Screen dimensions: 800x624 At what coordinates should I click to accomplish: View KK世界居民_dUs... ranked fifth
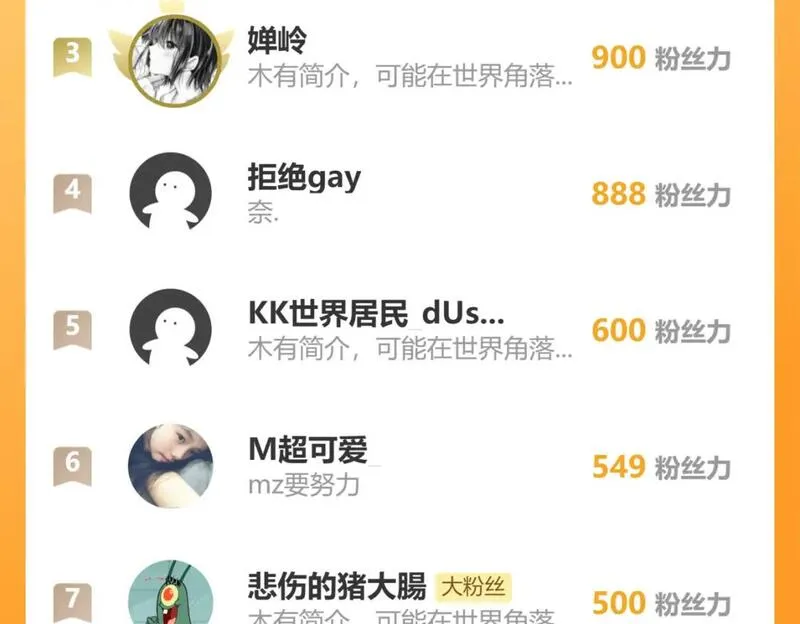point(375,314)
